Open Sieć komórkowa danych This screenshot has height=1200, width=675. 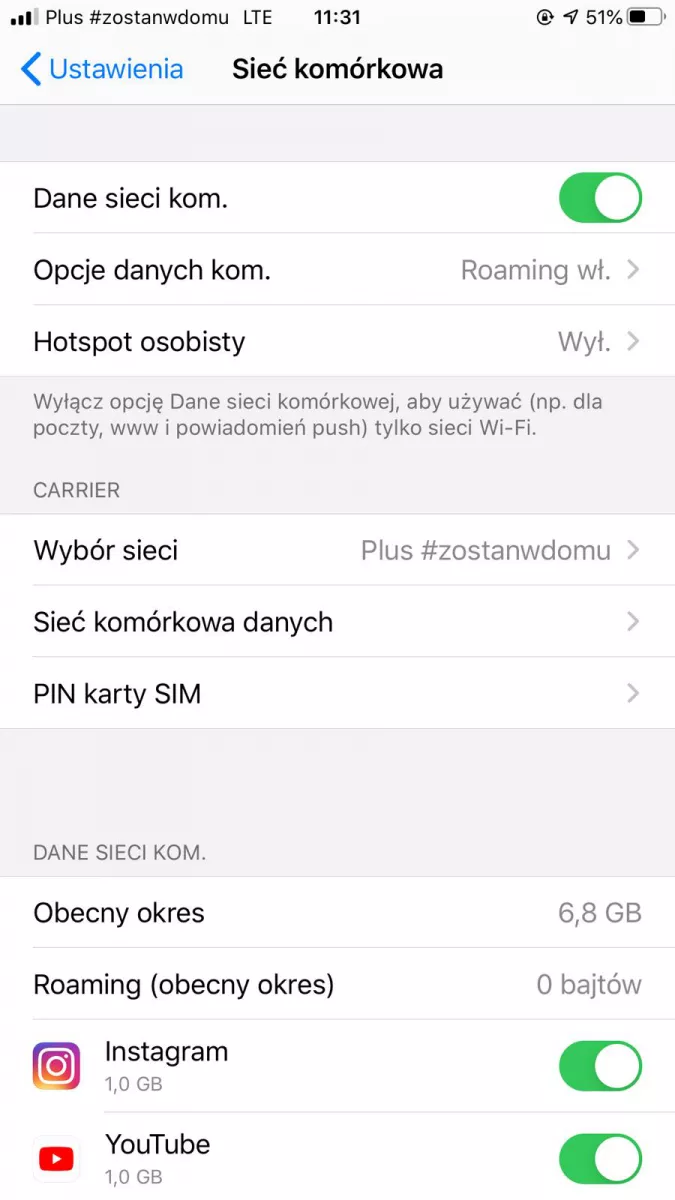[x=337, y=622]
